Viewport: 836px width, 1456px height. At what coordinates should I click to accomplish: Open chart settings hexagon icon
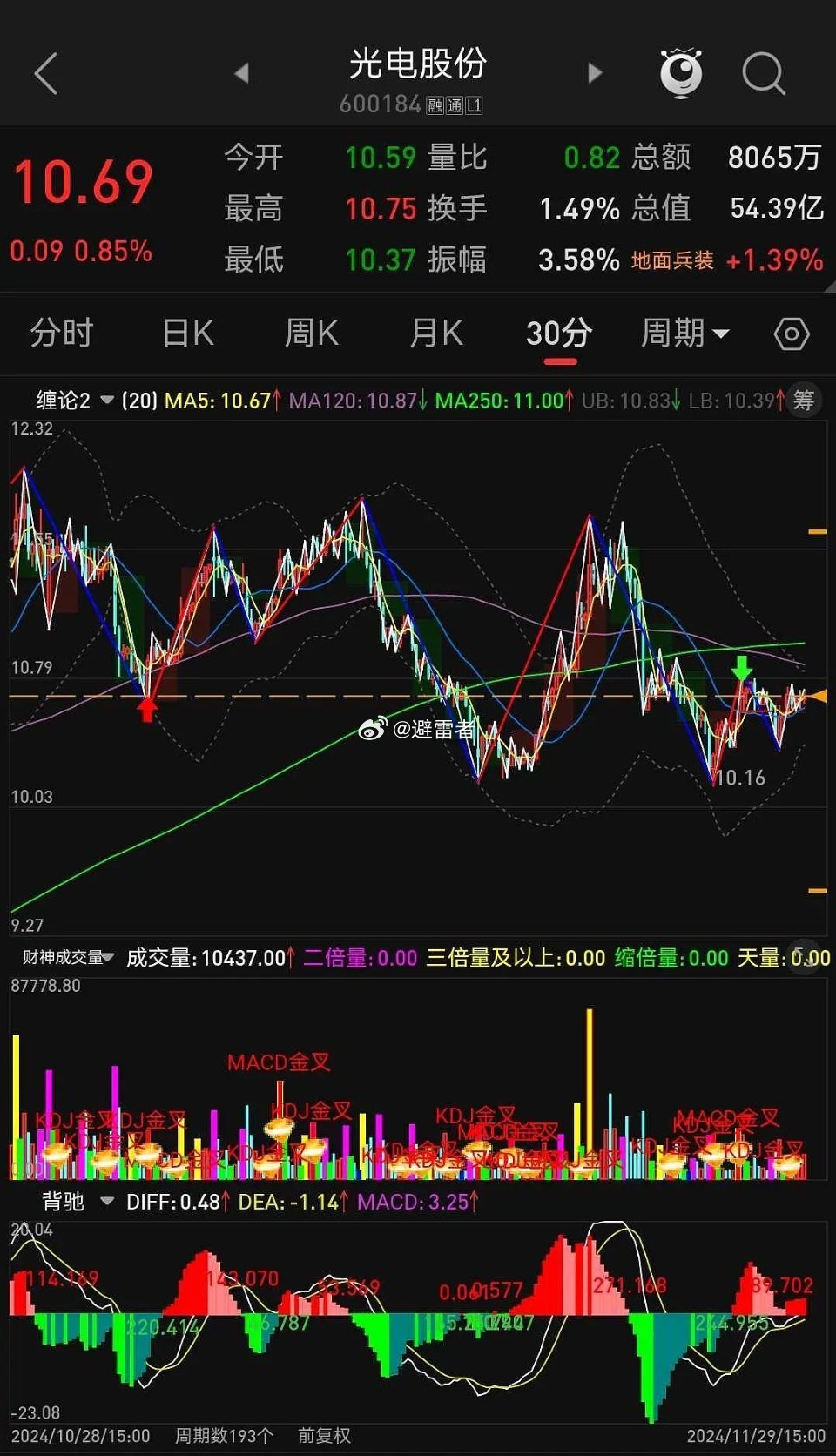click(x=792, y=334)
